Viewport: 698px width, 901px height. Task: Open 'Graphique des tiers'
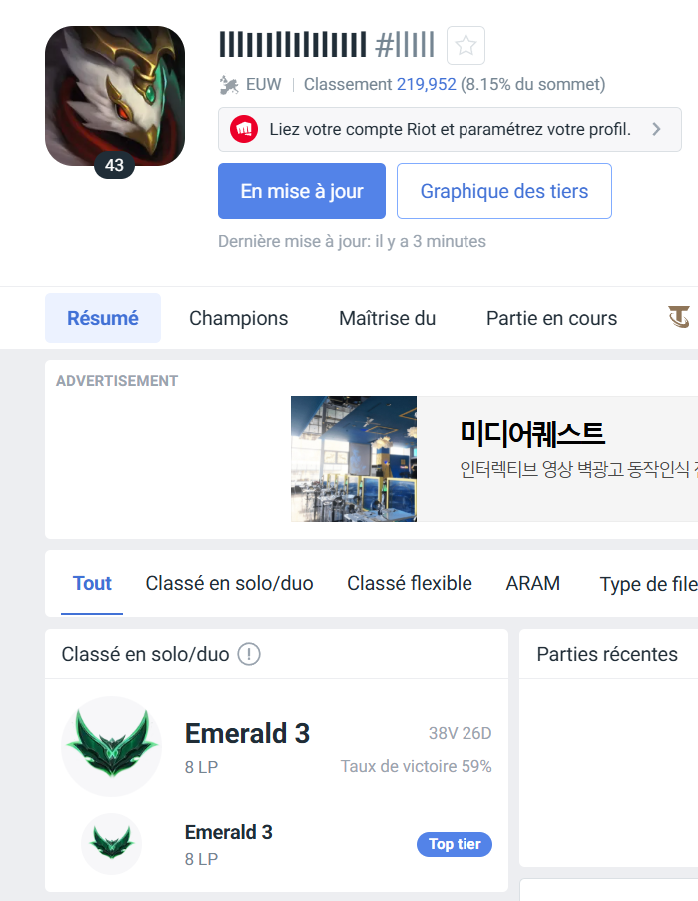point(504,191)
